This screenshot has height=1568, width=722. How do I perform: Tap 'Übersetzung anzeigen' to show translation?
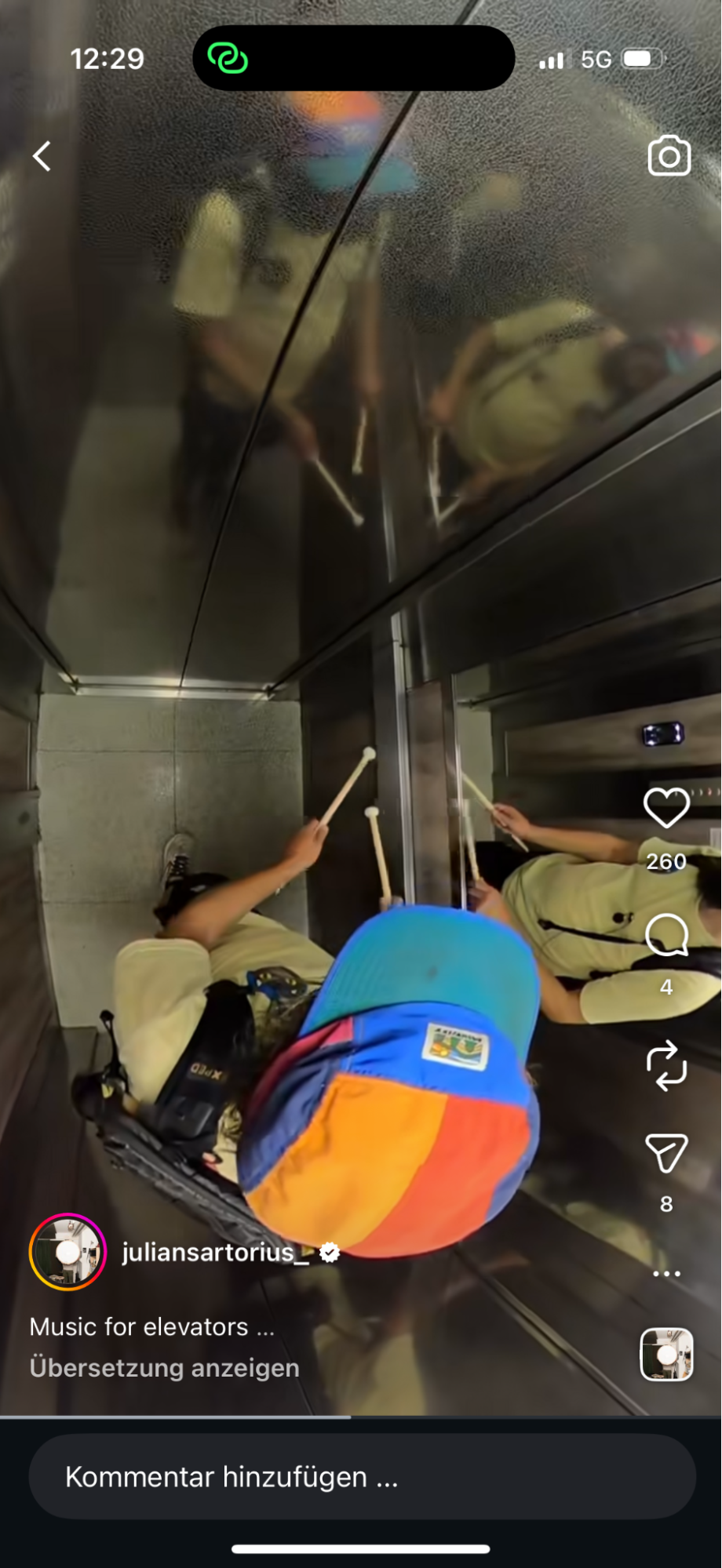(x=164, y=1367)
